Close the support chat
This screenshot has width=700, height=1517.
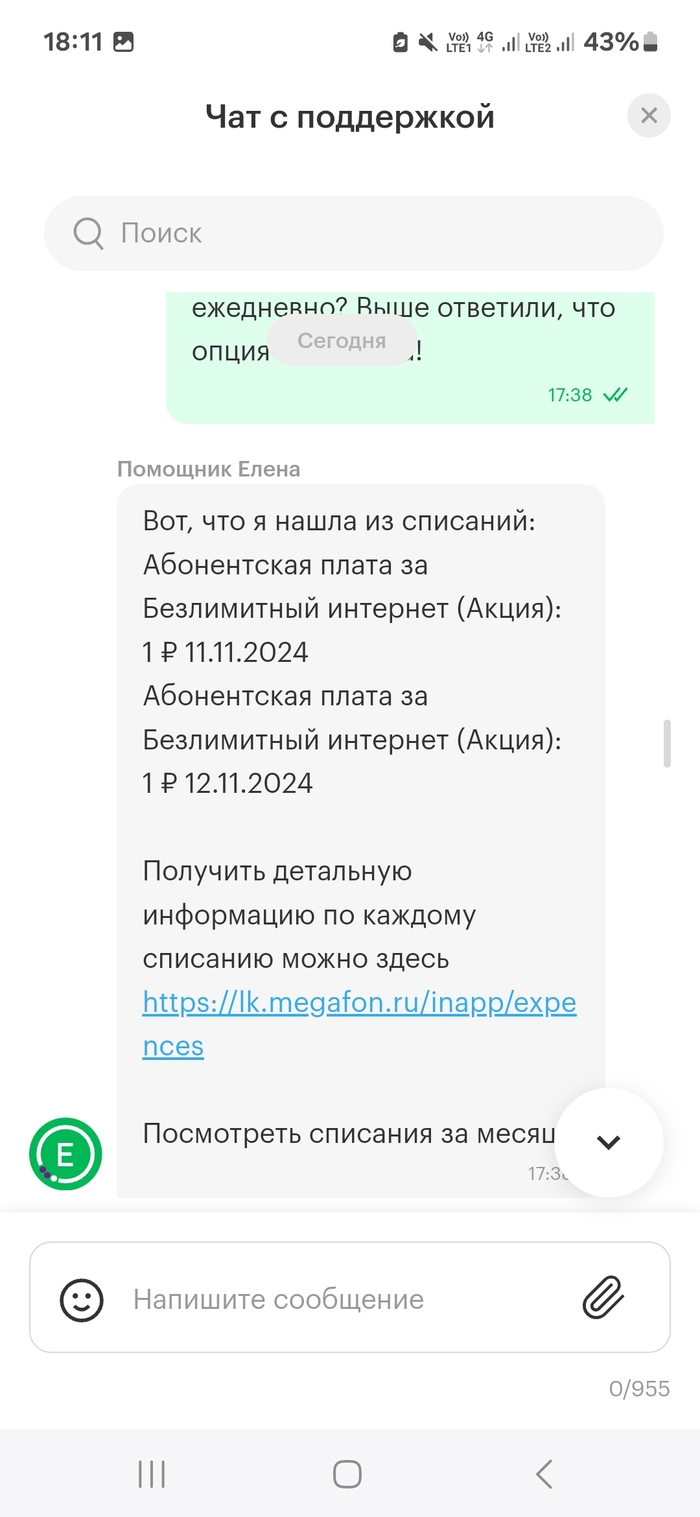tap(648, 116)
